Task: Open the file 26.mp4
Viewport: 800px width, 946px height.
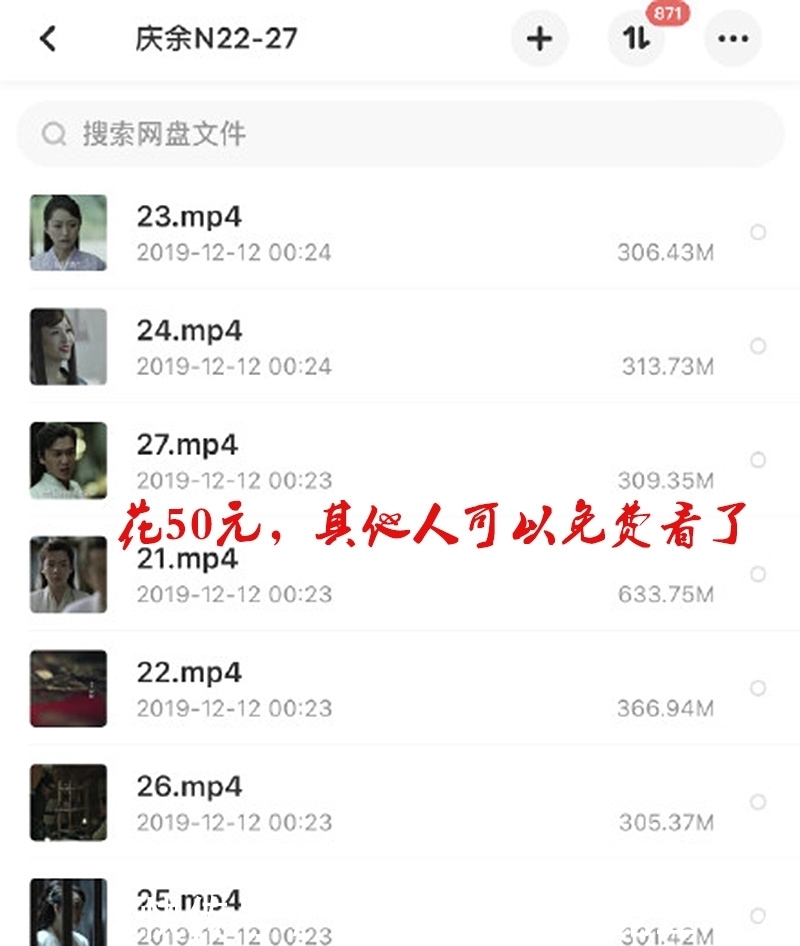Action: coord(190,787)
